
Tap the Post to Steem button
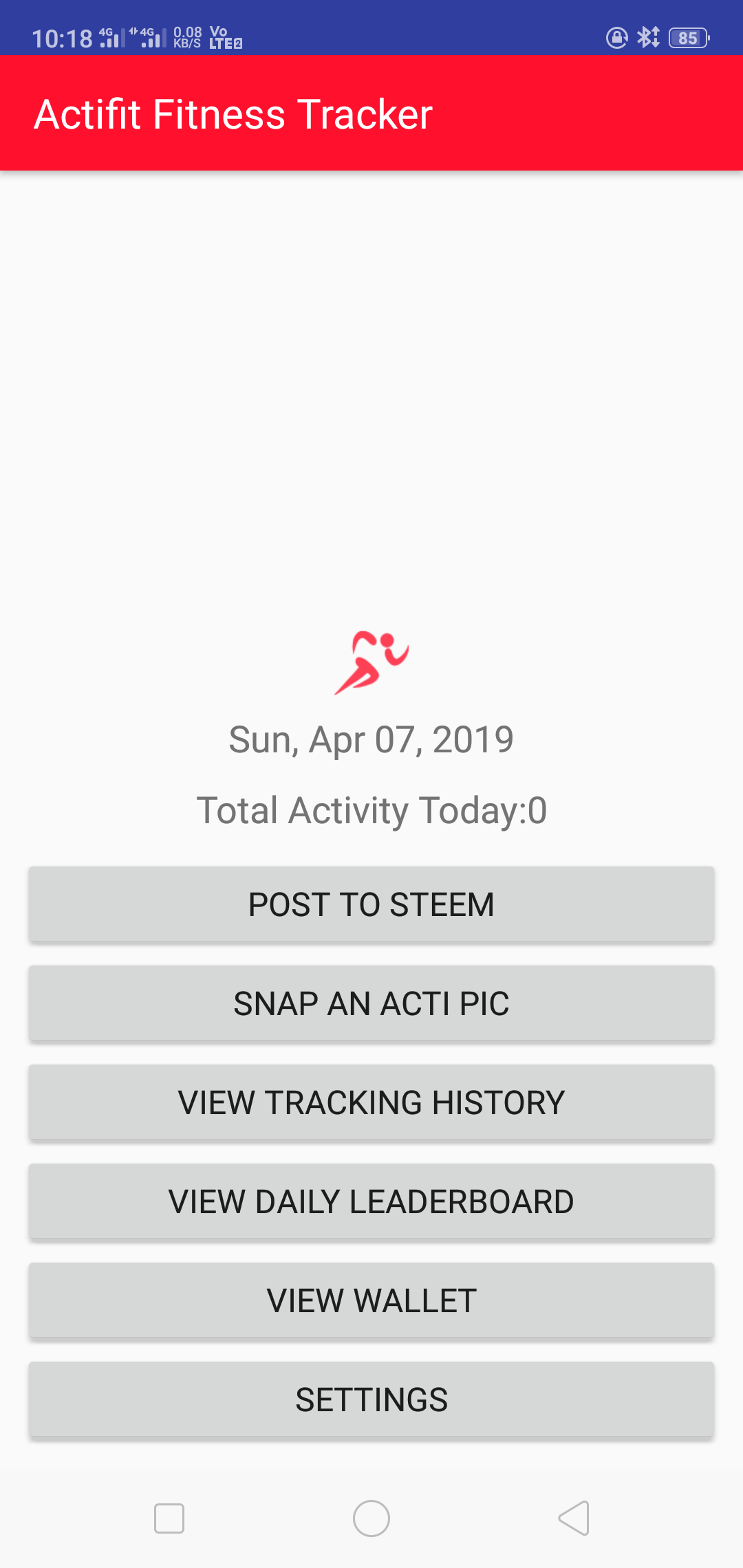[371, 904]
